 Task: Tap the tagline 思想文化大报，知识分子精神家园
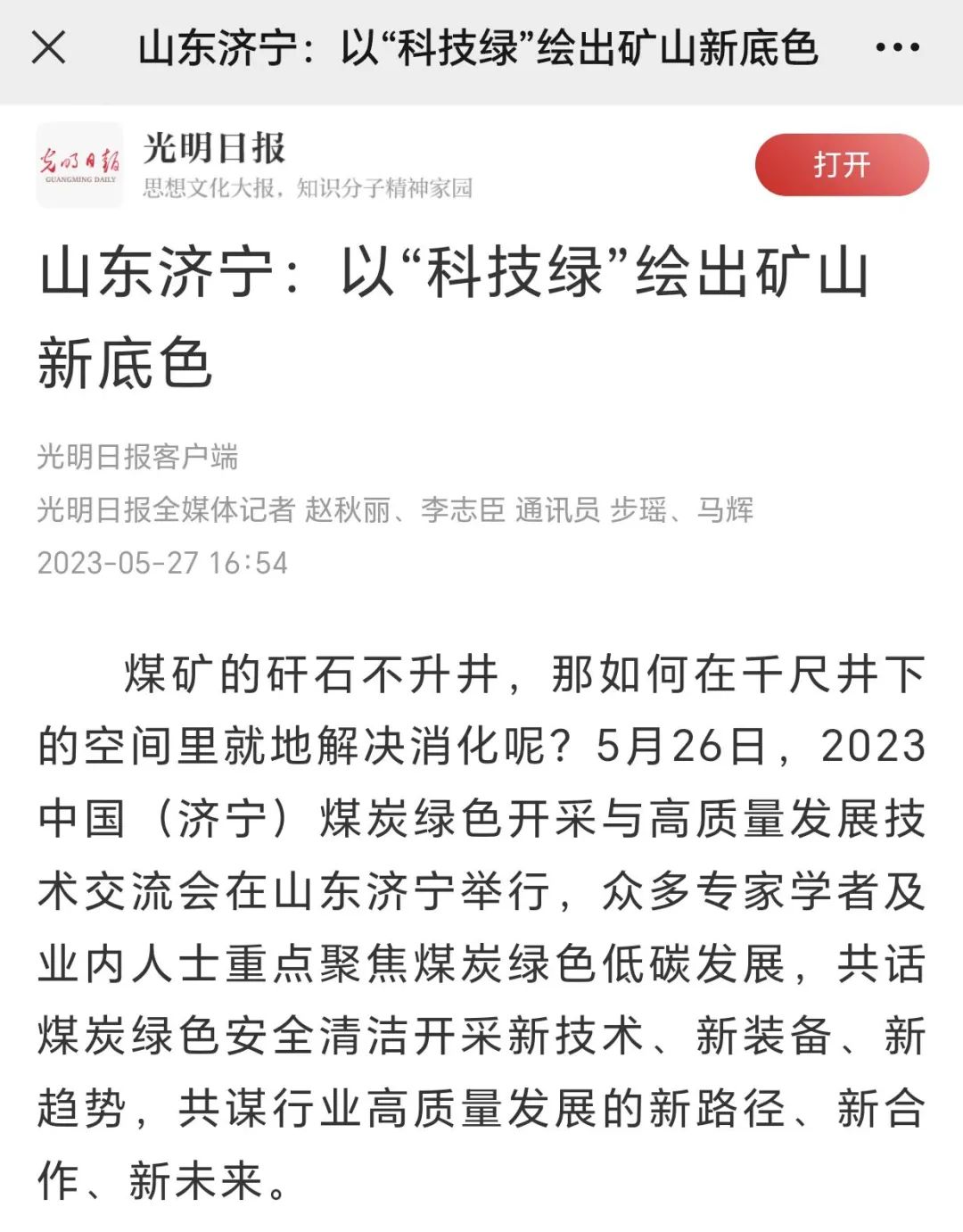click(x=308, y=186)
